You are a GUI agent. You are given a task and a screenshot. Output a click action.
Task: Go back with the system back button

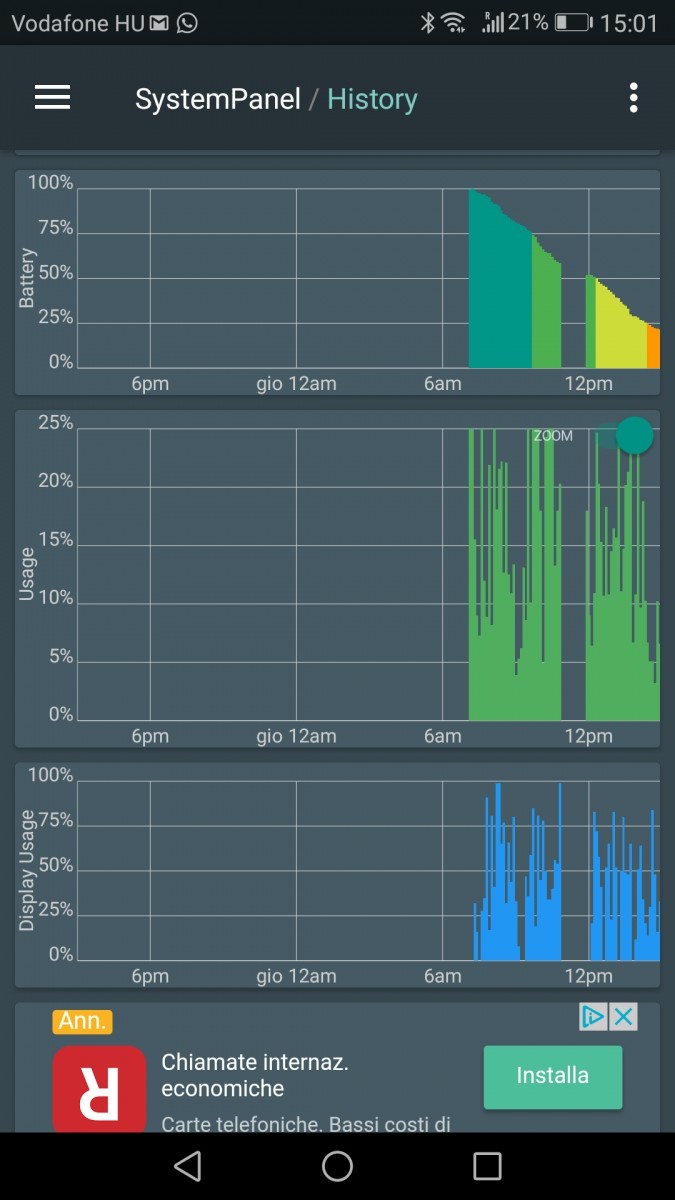coord(187,1166)
